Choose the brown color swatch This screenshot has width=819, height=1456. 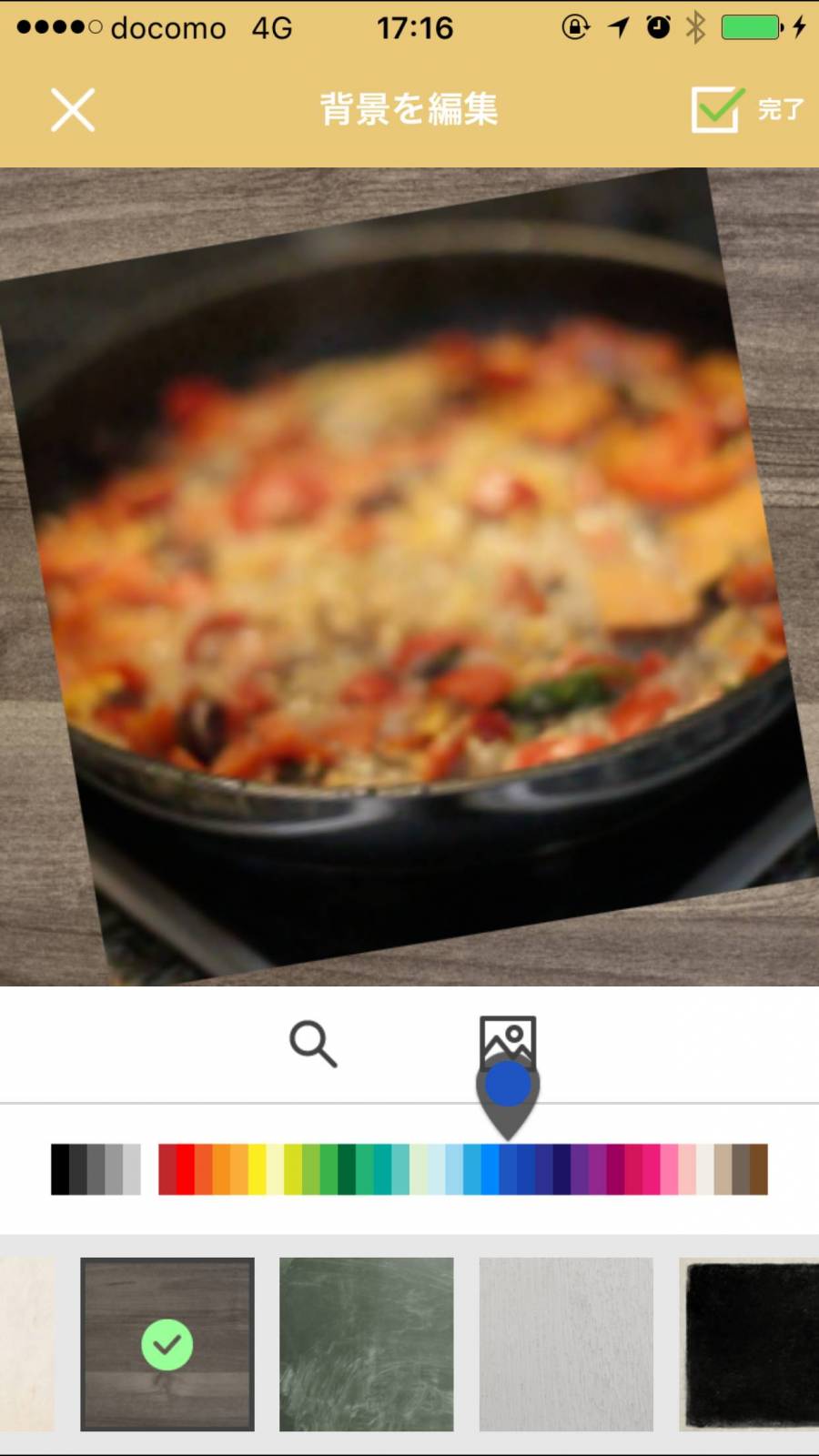coord(759,1169)
